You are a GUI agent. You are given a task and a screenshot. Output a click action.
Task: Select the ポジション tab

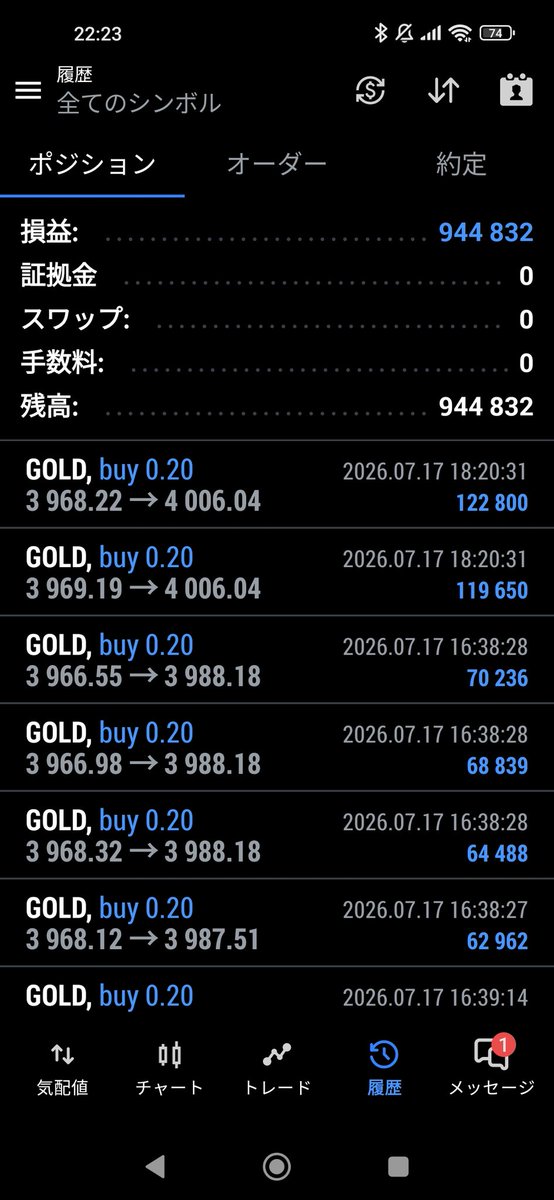(92, 164)
